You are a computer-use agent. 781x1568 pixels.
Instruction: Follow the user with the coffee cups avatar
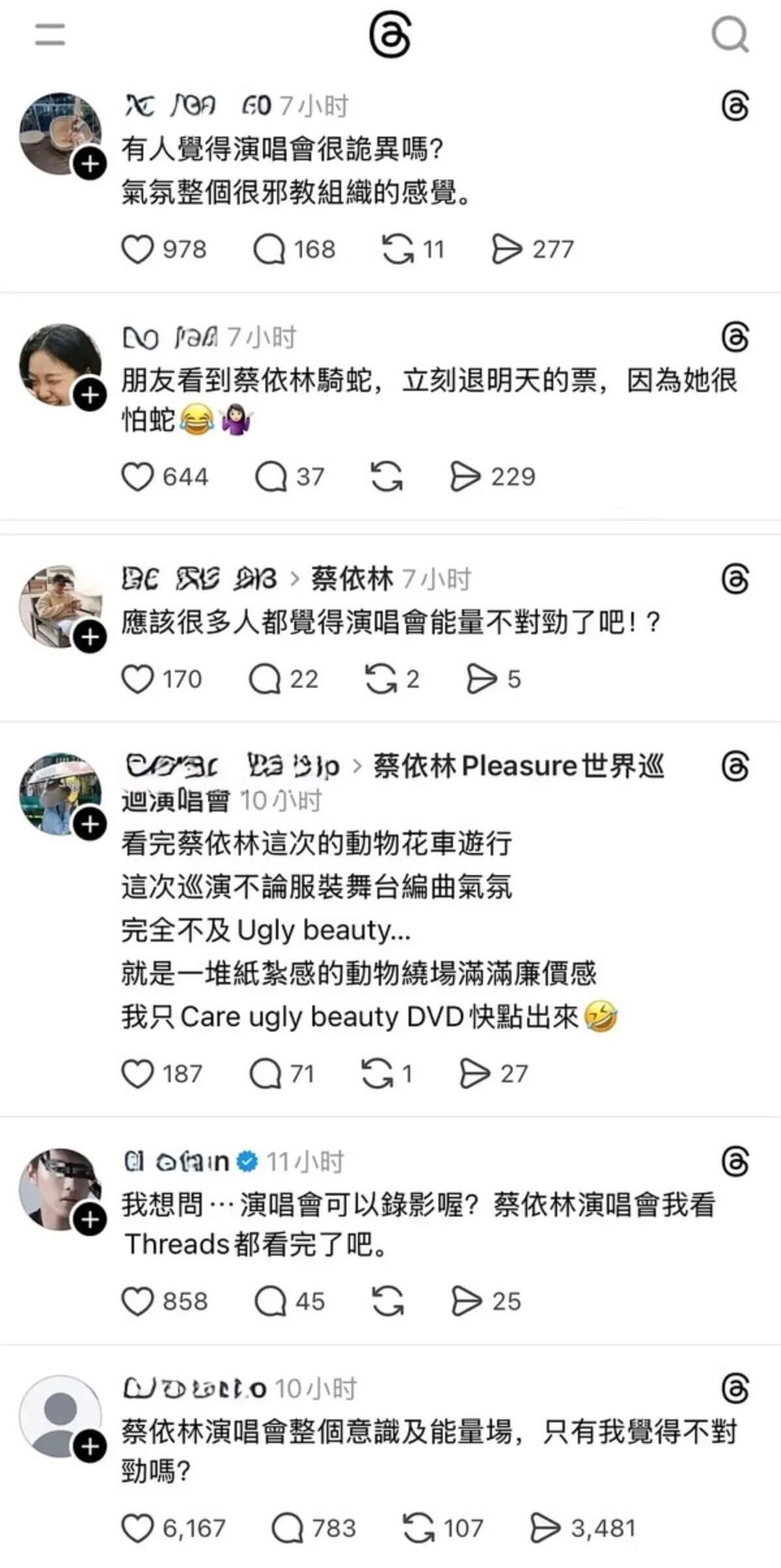click(x=90, y=163)
